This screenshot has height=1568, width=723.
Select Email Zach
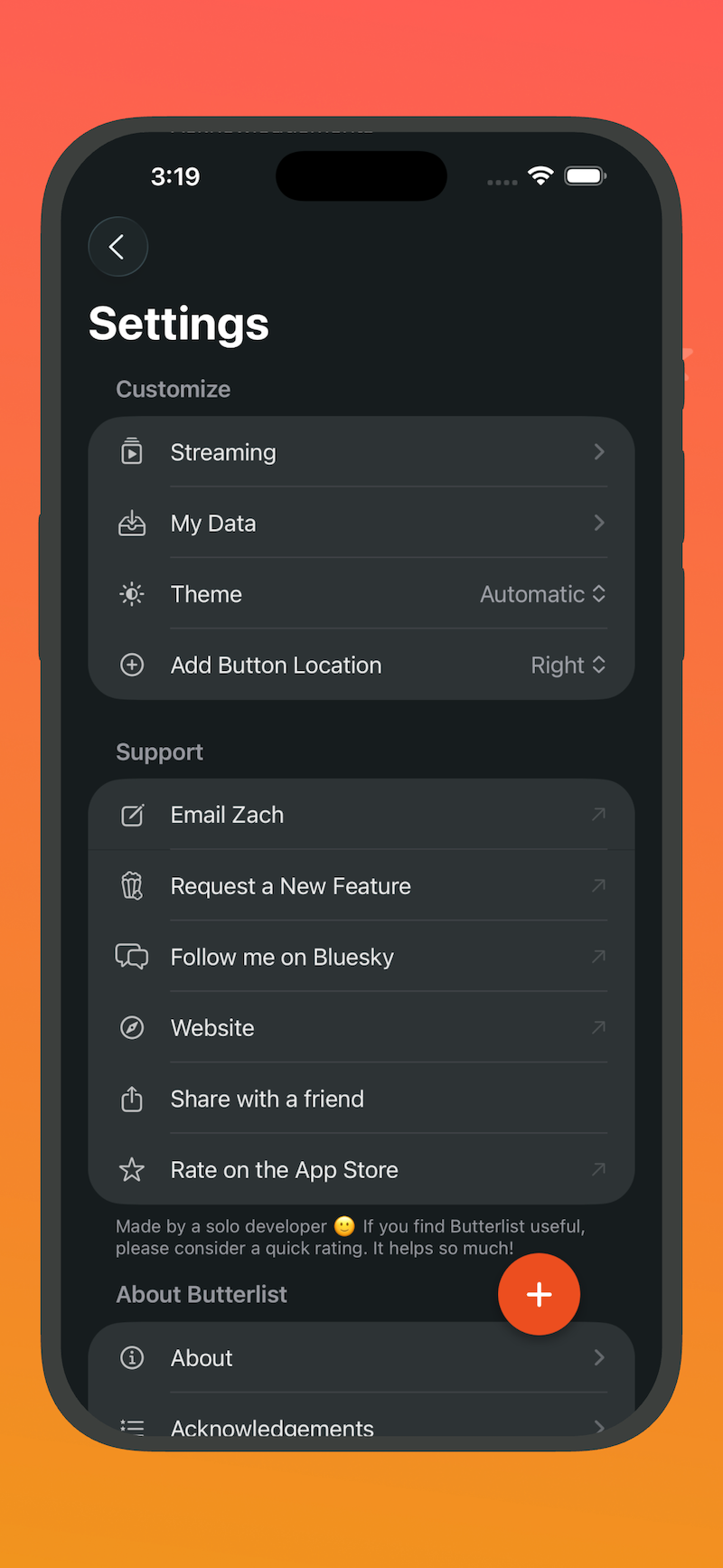point(361,815)
